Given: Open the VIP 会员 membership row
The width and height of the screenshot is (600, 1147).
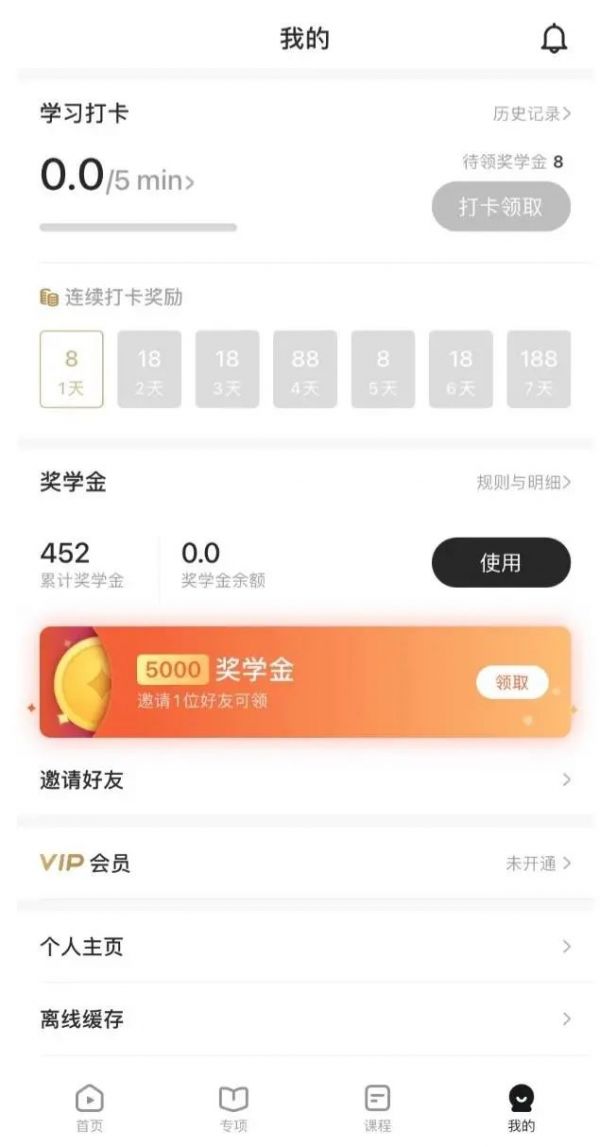Looking at the screenshot, I should (300, 863).
